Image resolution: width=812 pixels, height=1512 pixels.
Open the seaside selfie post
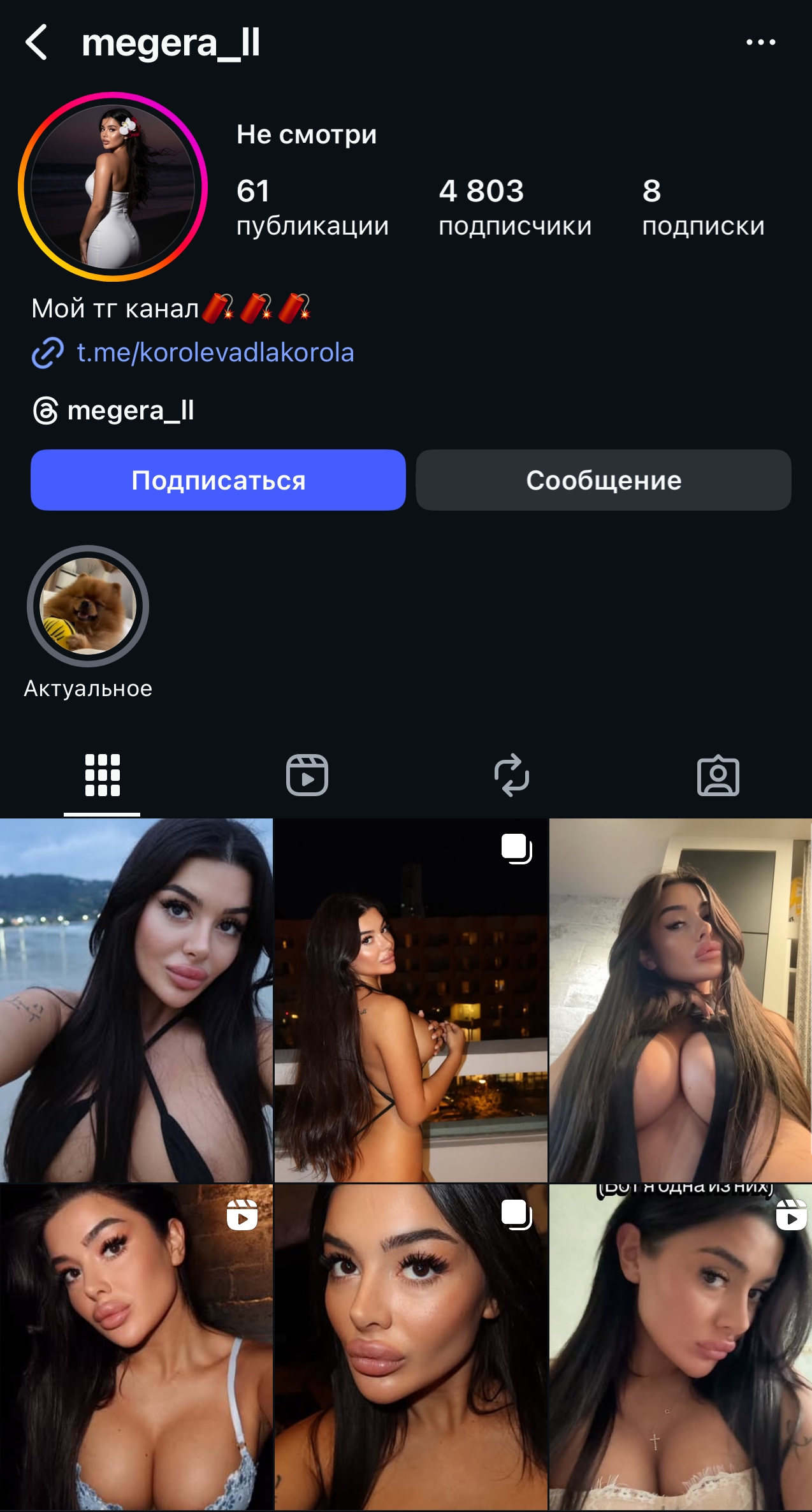point(136,1000)
